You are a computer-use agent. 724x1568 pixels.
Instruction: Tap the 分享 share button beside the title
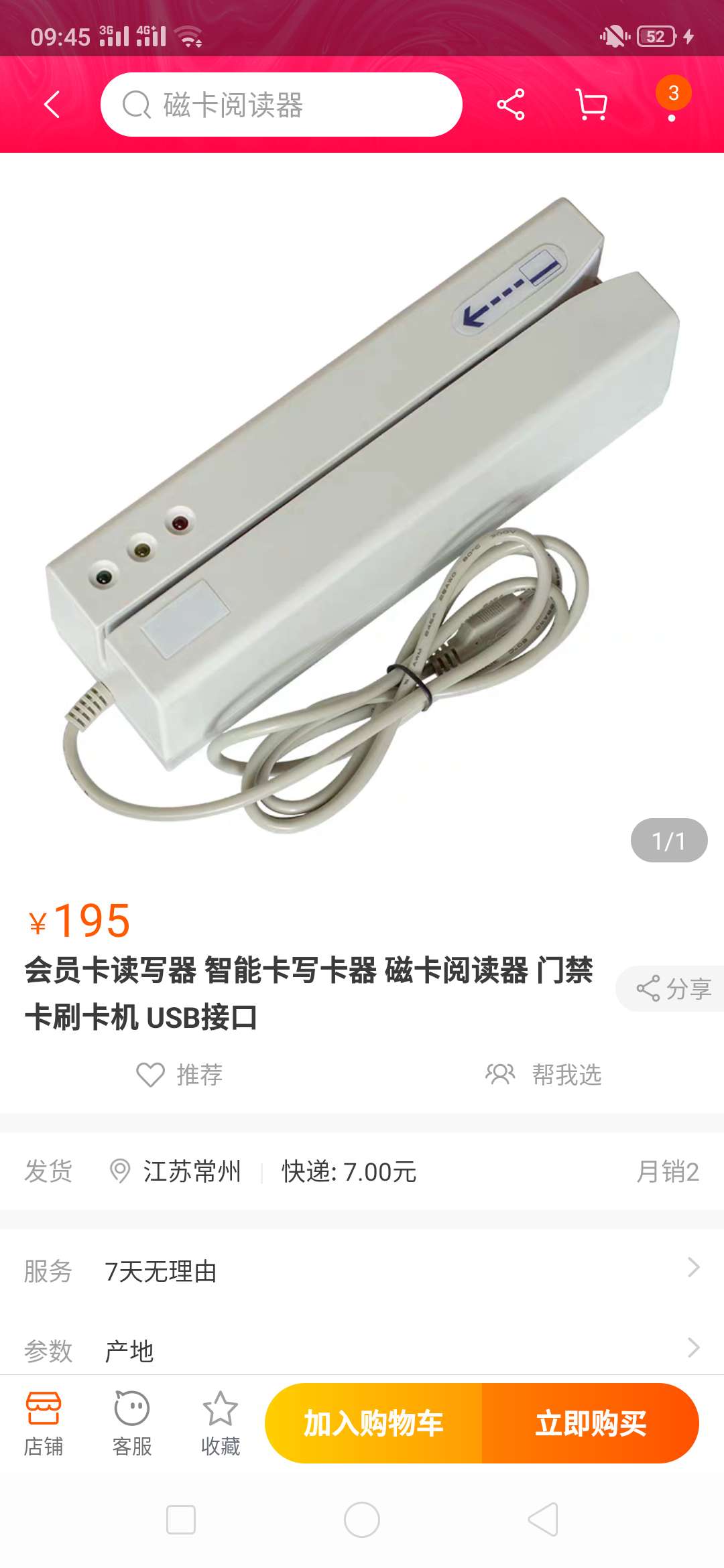[672, 988]
